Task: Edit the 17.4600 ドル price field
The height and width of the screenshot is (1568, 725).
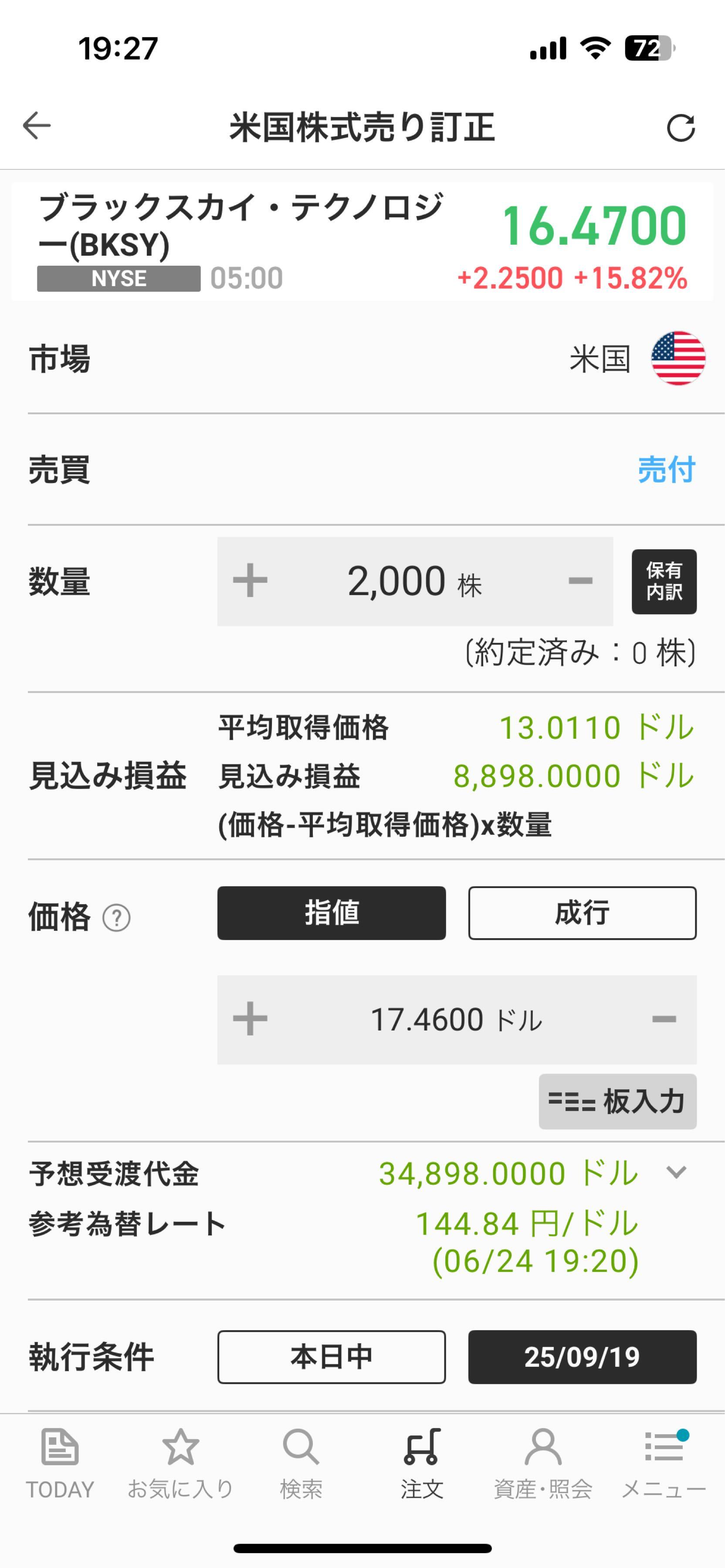Action: pyautogui.click(x=457, y=1020)
